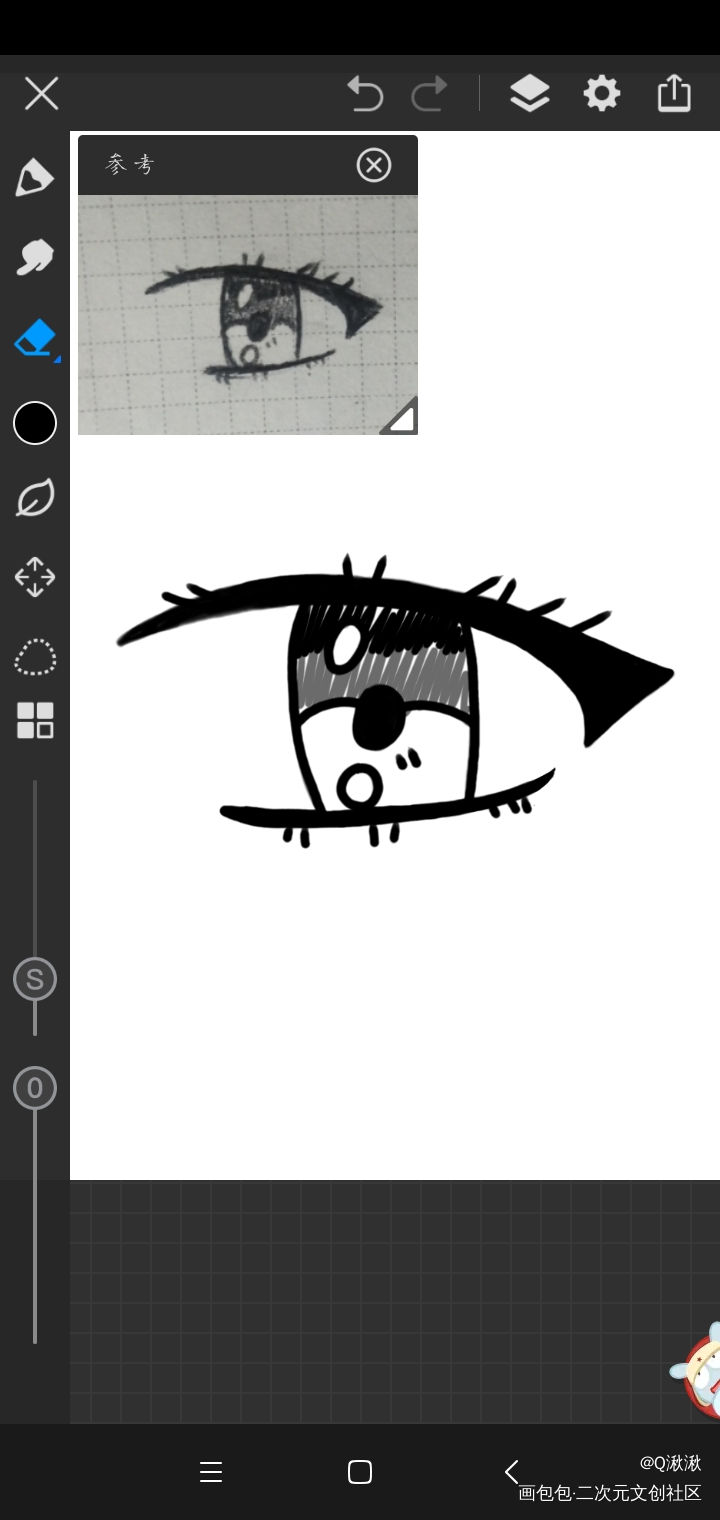Open the settings gear
This screenshot has height=1520, width=720.
coord(601,94)
